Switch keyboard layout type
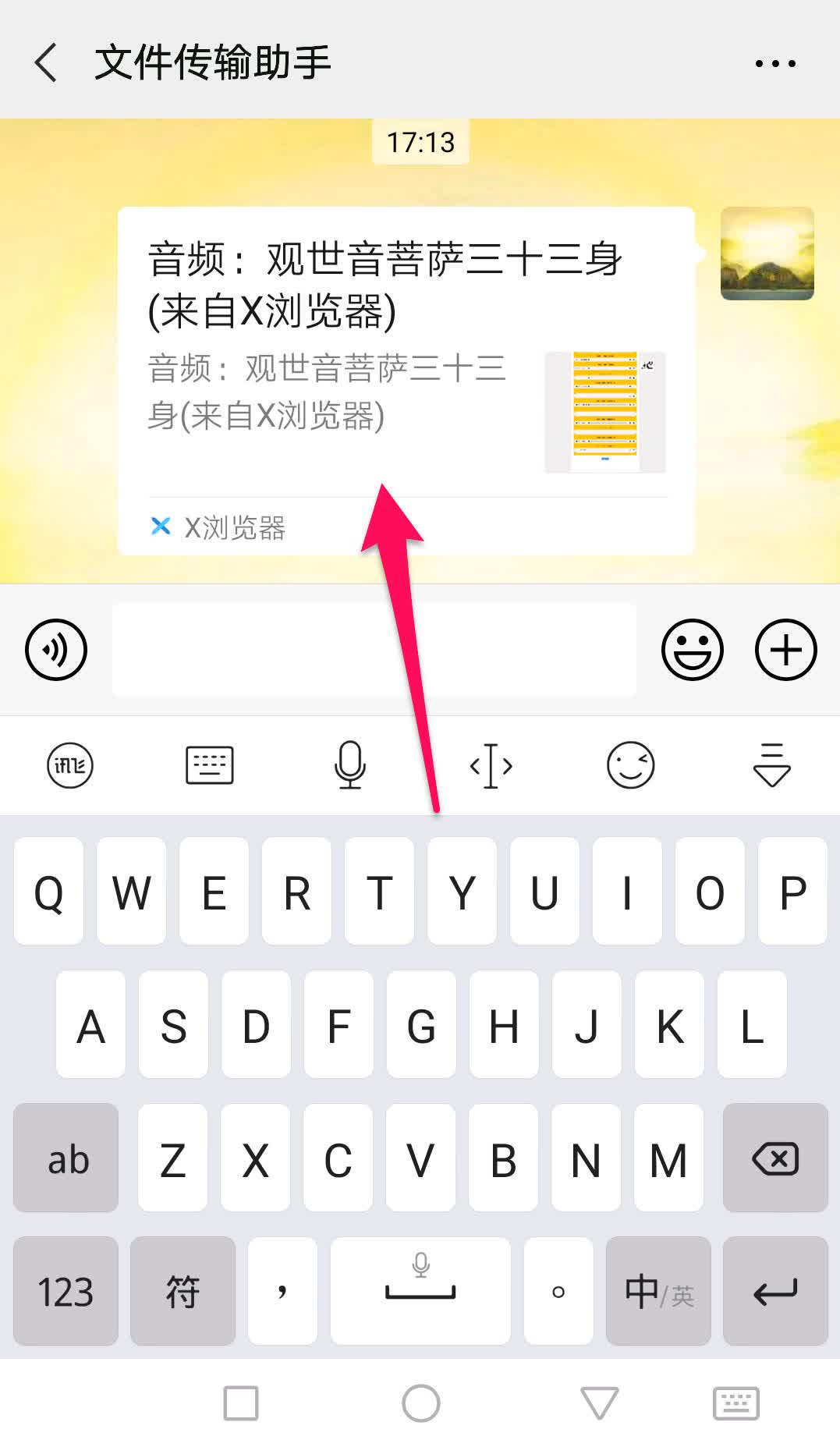 [210, 765]
